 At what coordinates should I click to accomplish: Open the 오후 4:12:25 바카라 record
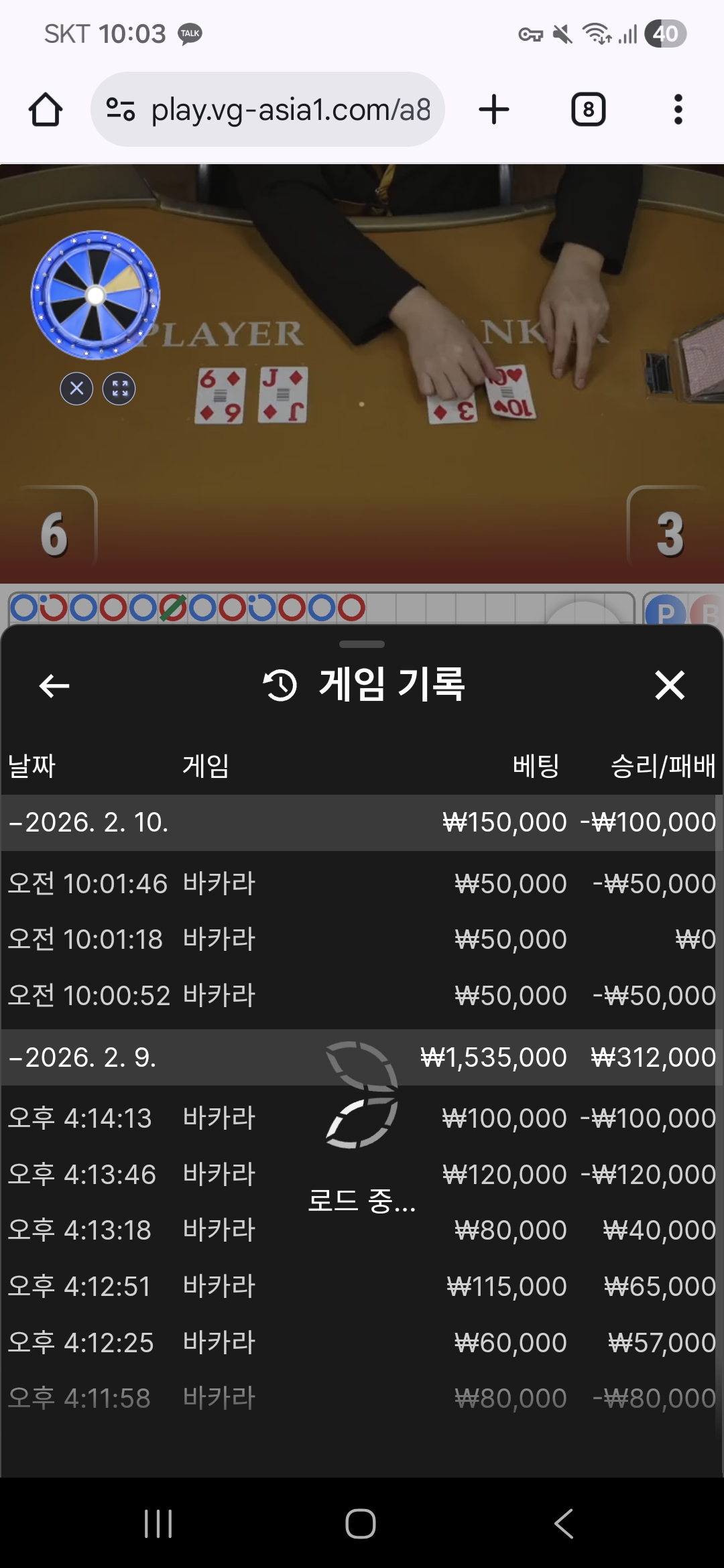(362, 1342)
